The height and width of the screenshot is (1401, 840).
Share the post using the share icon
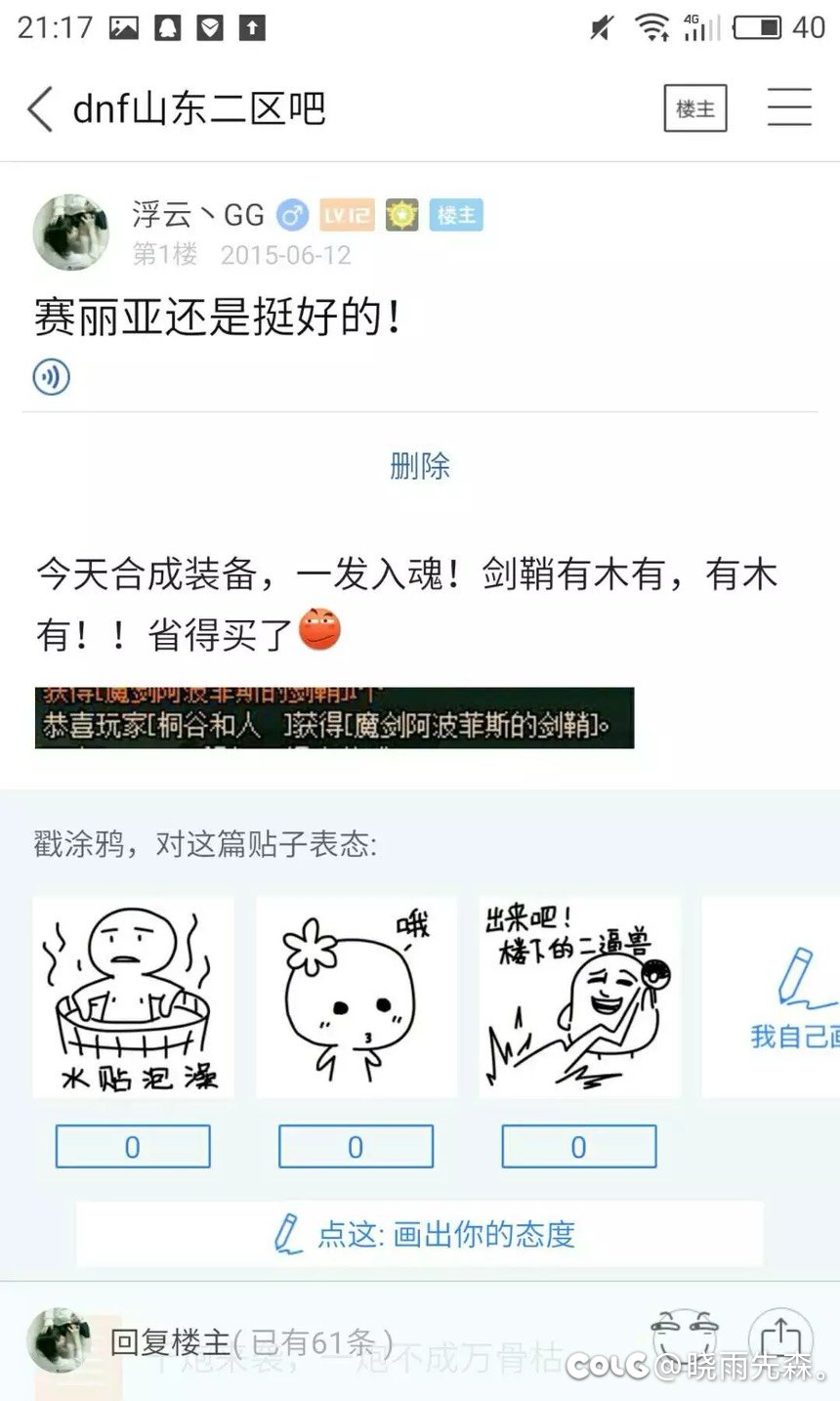tap(779, 1337)
